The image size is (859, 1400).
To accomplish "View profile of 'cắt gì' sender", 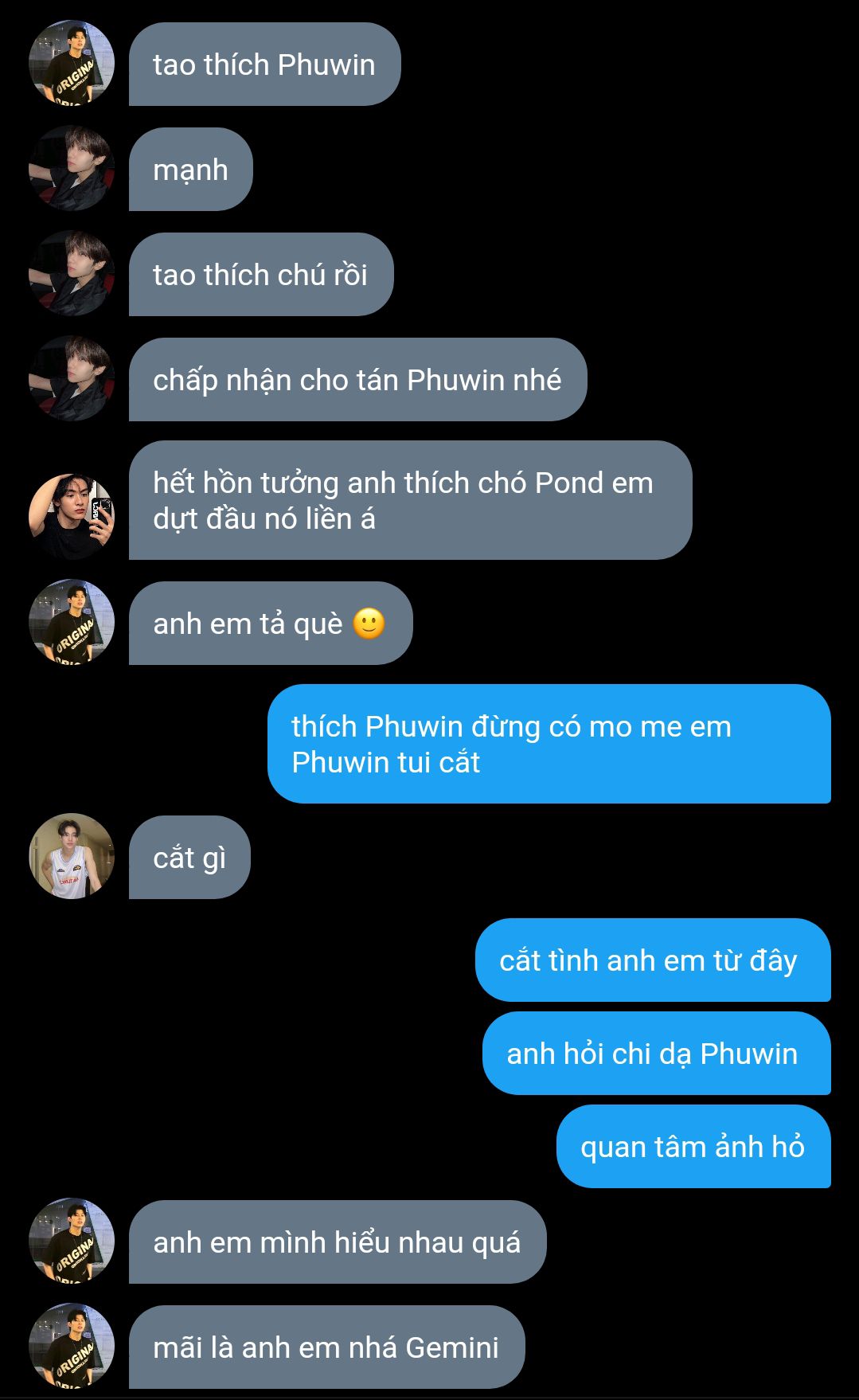I will (x=72, y=856).
